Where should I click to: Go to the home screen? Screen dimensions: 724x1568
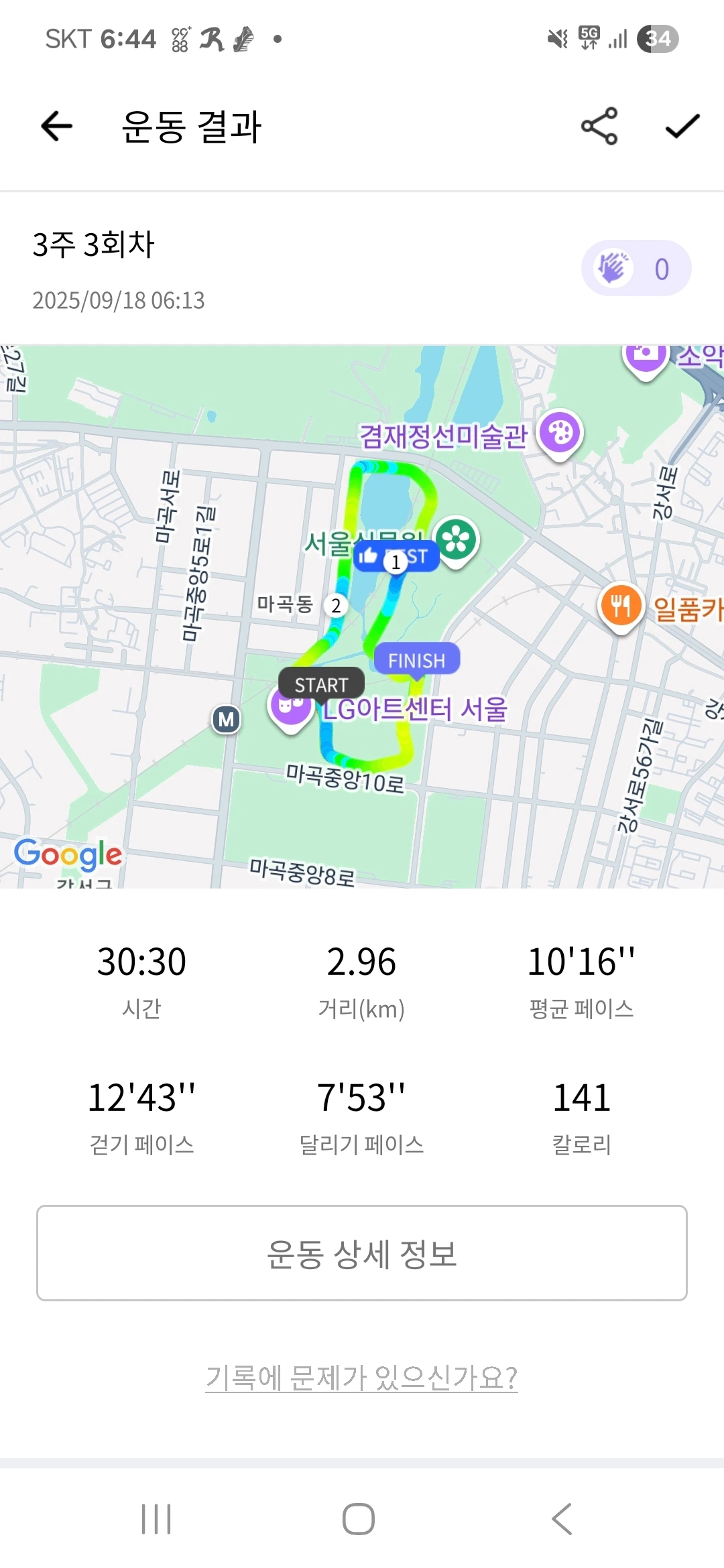pos(359,1518)
